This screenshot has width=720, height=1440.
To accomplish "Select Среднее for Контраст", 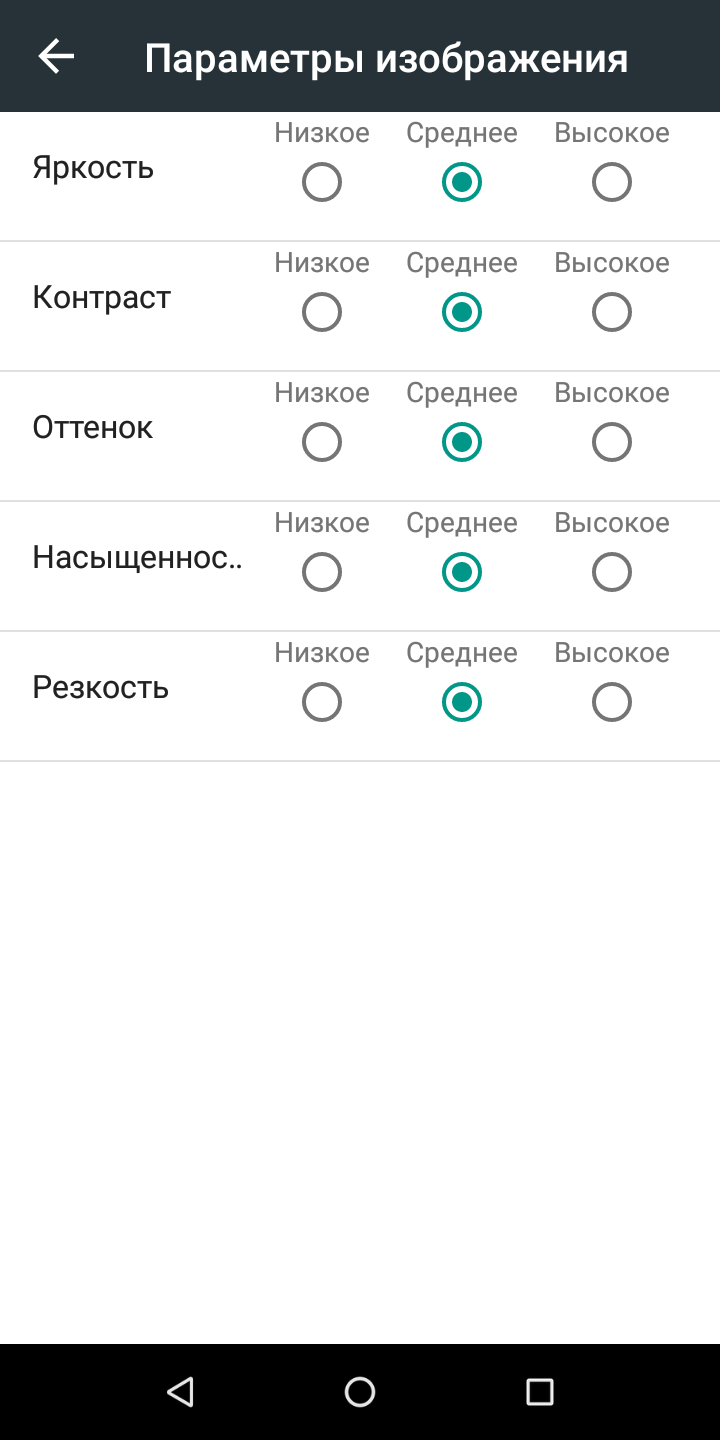I will tap(462, 313).
